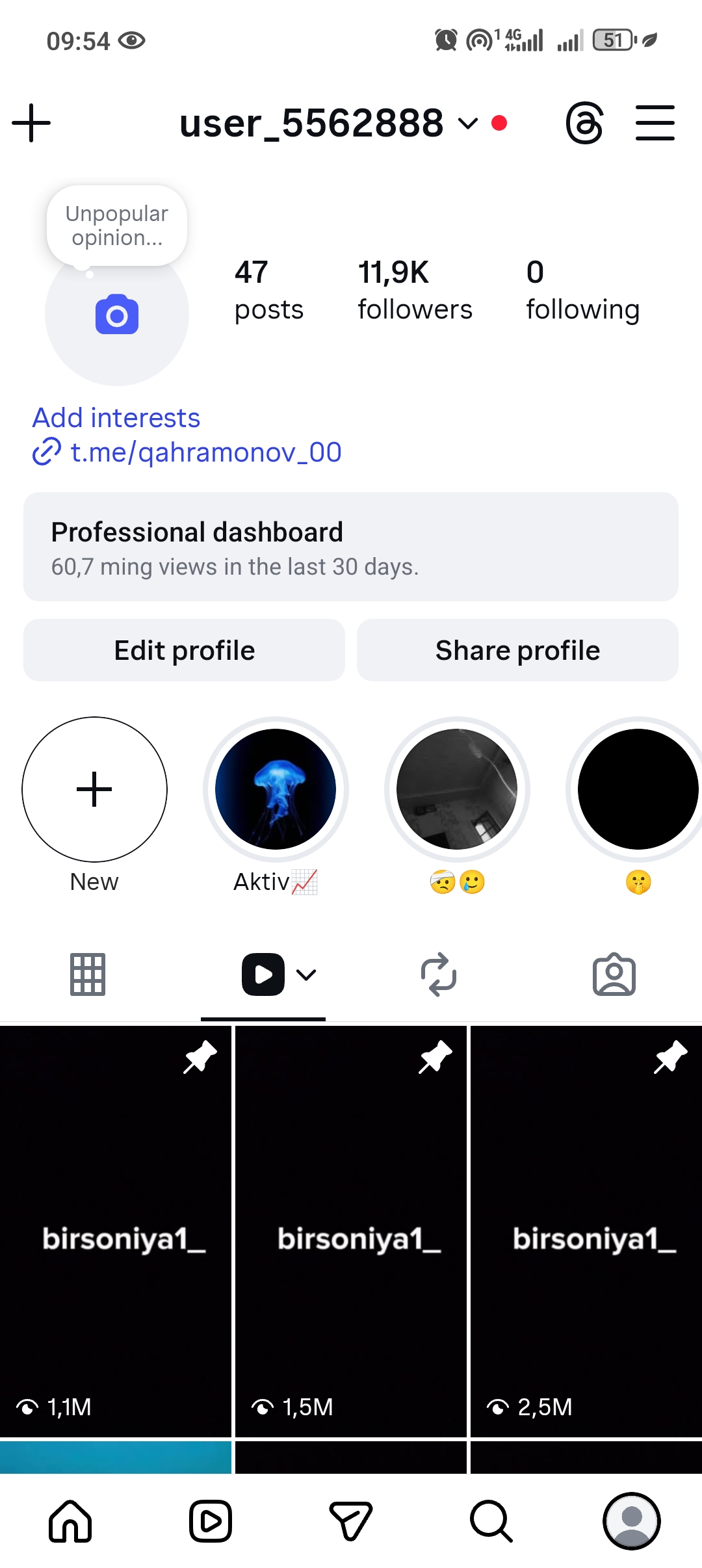Click Add interests link
This screenshot has width=702, height=1568.
116,417
